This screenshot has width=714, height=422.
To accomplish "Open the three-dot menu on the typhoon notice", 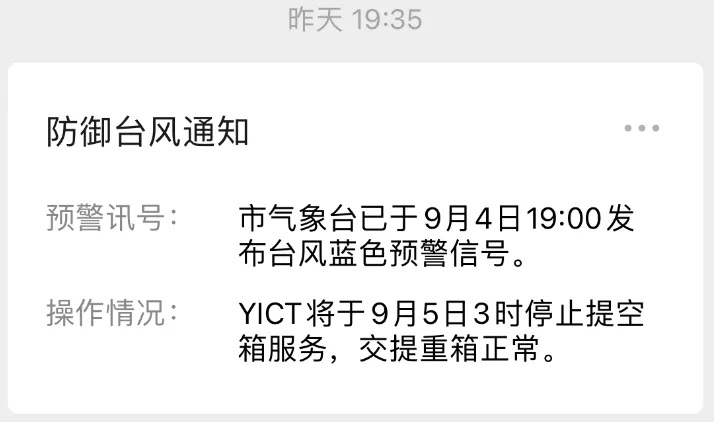I will click(x=641, y=129).
